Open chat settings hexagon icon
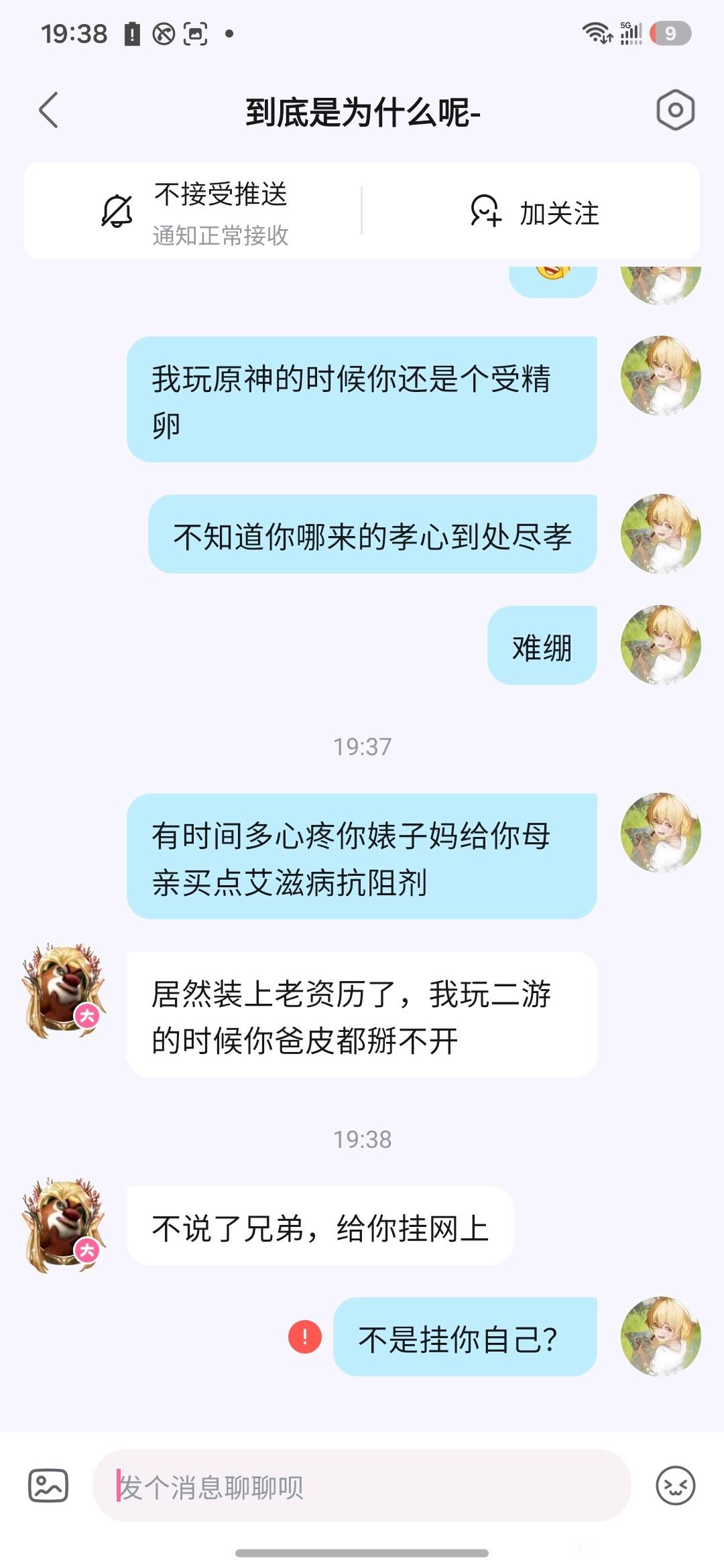Image resolution: width=724 pixels, height=1568 pixels. click(x=675, y=110)
